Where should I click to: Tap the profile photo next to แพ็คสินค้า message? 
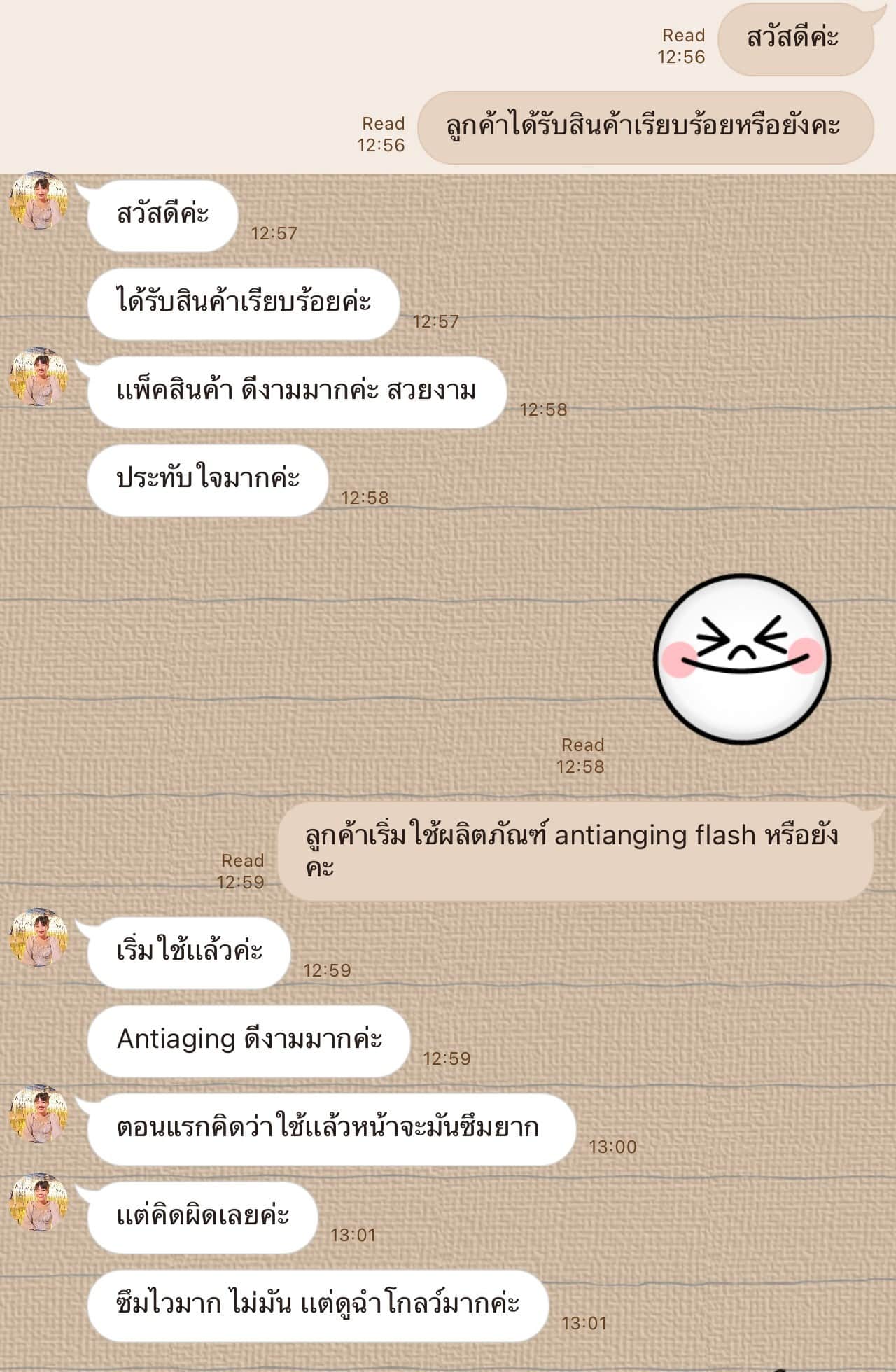(38, 377)
